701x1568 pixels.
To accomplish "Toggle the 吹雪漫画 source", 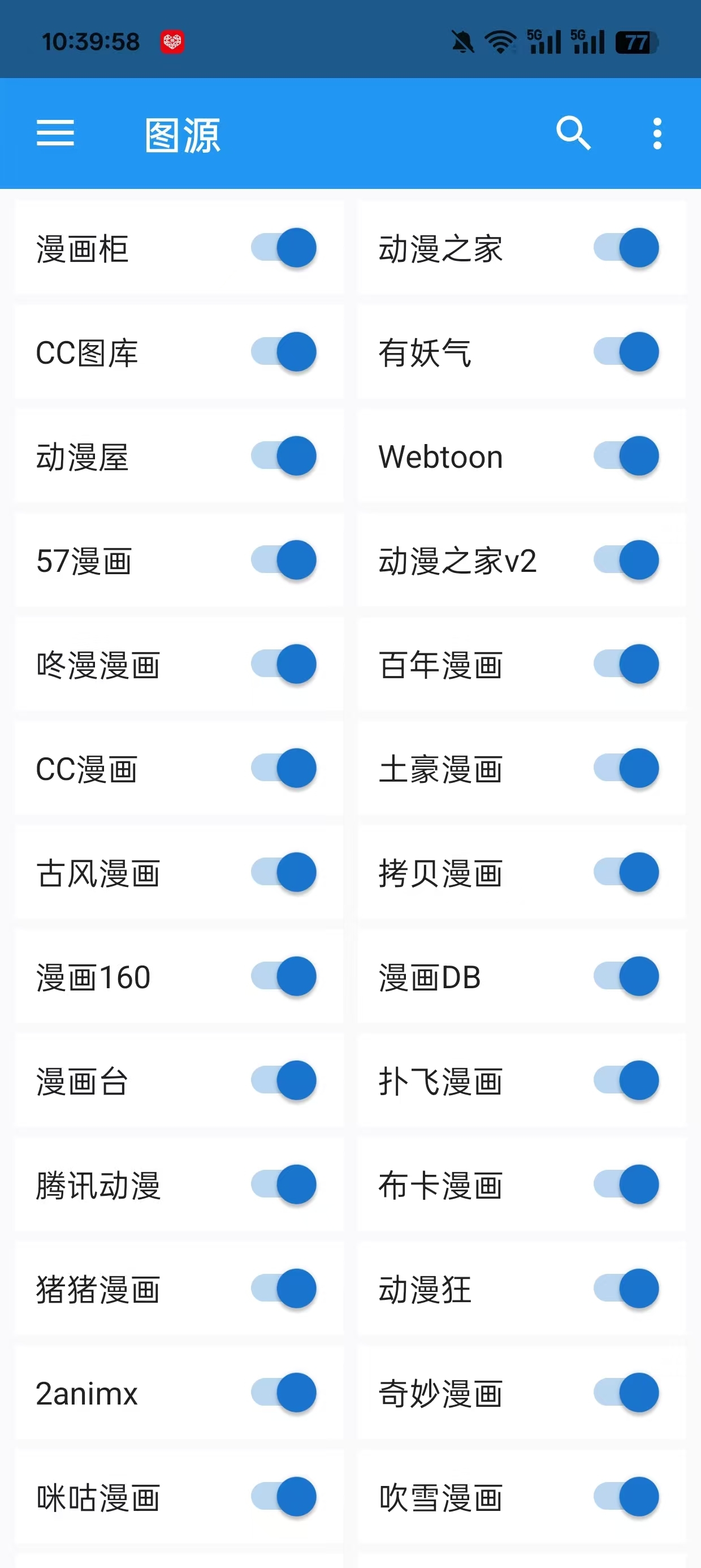I will [629, 1496].
